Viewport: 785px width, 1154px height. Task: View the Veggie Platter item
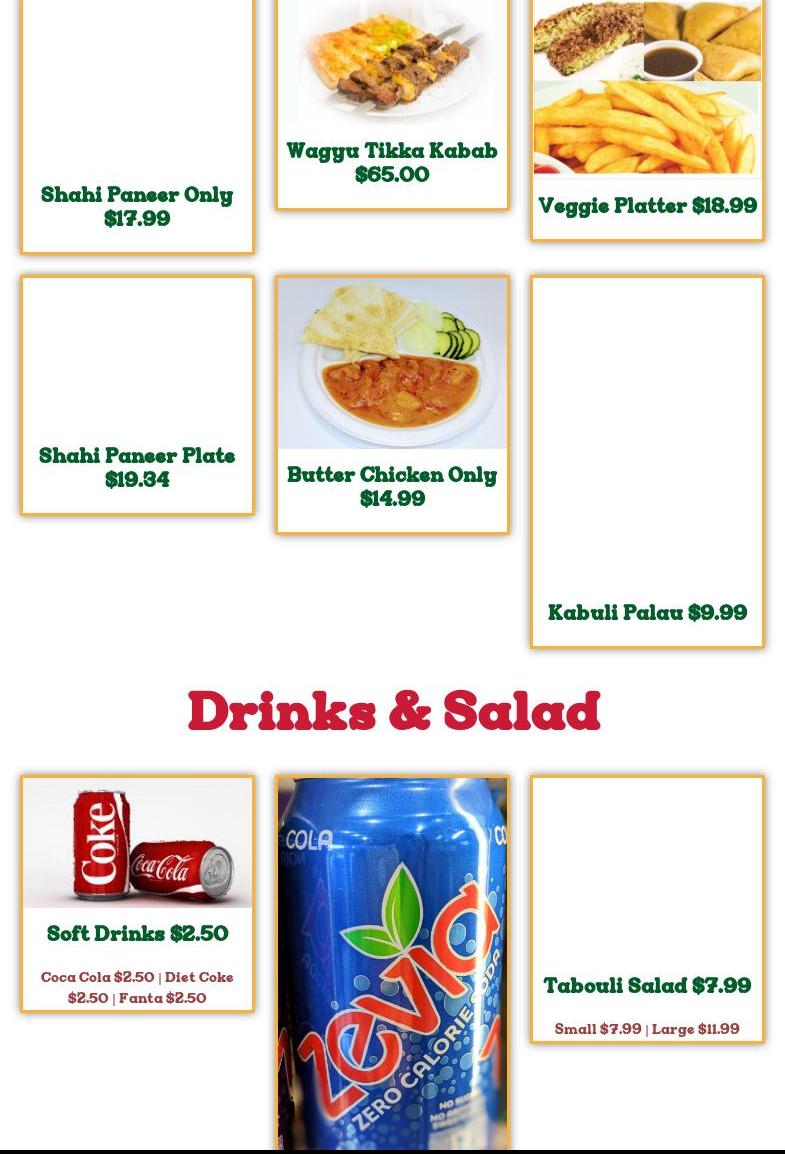tap(647, 205)
